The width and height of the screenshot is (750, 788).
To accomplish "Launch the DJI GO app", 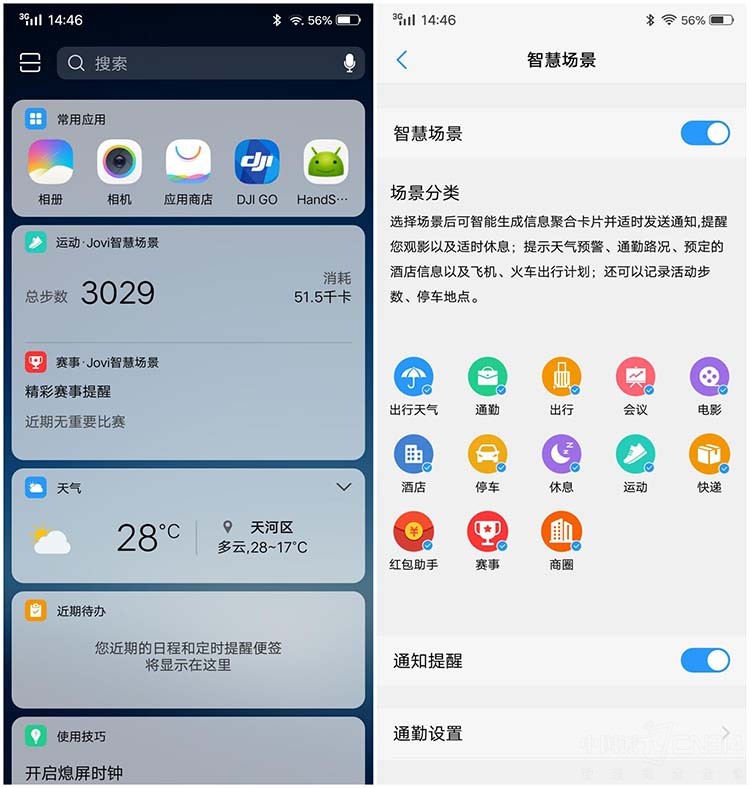I will click(257, 162).
